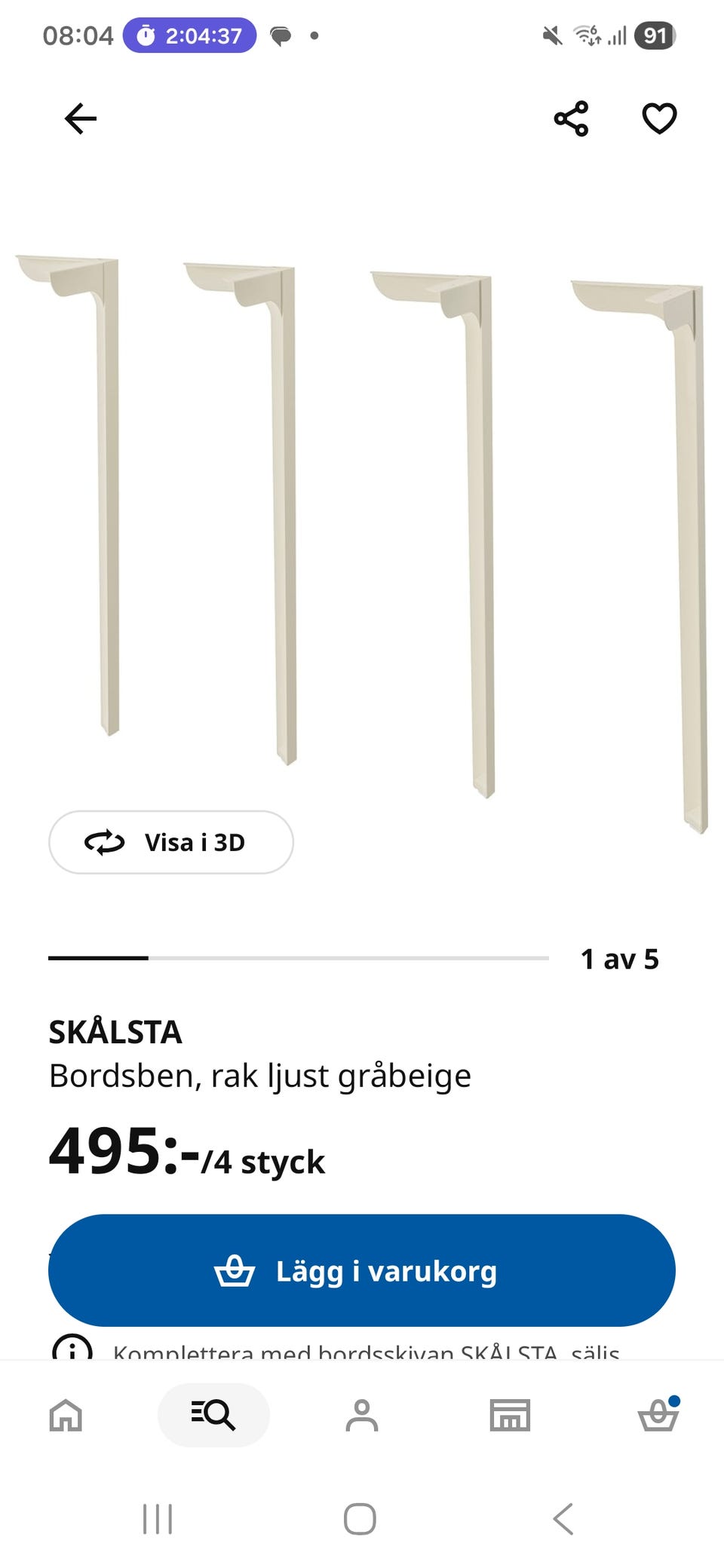The image size is (724, 1568).
Task: Open the 1 av 5 image counter
Action: coord(620,959)
